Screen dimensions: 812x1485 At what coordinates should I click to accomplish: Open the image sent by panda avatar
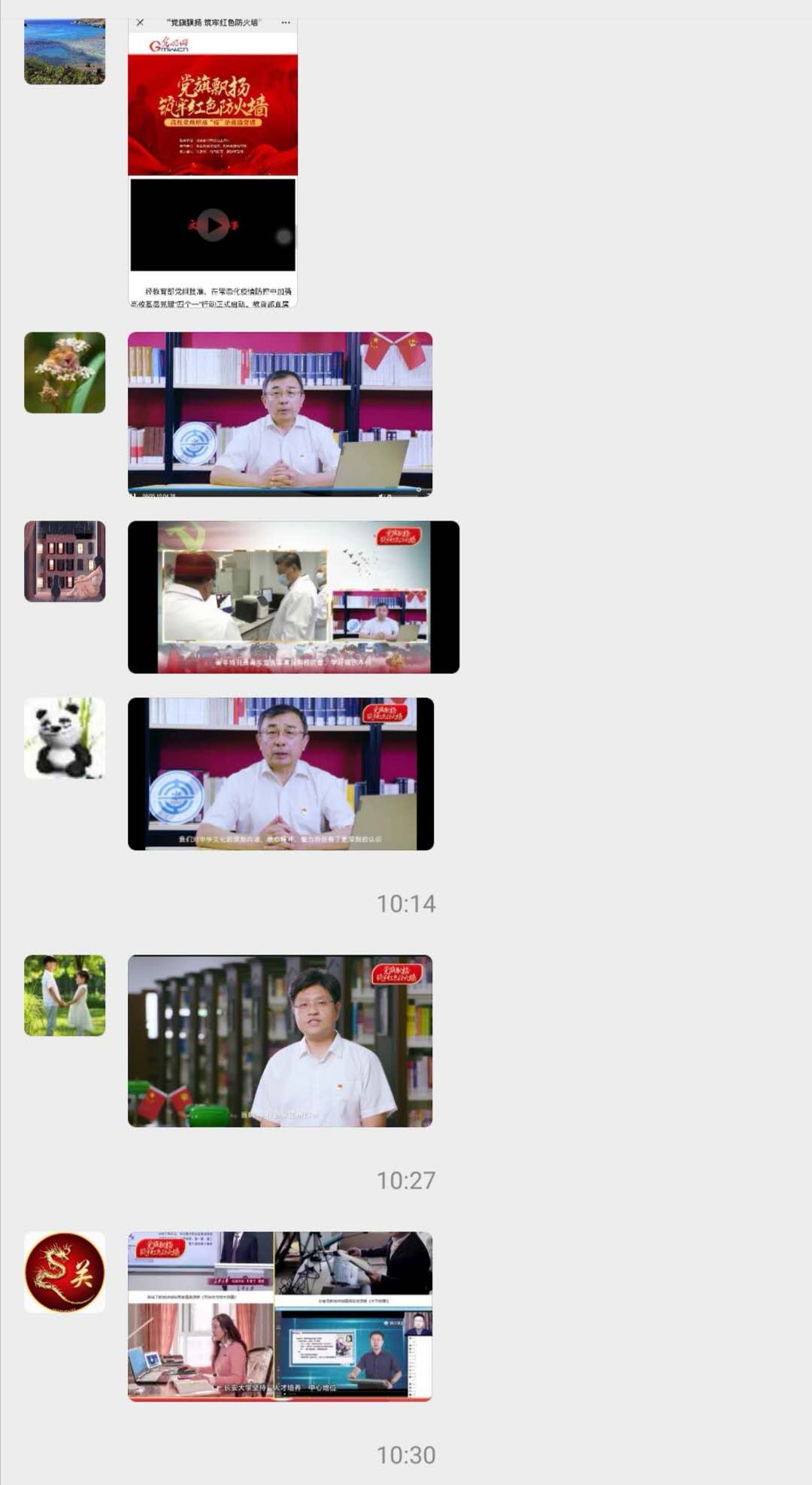[x=280, y=773]
